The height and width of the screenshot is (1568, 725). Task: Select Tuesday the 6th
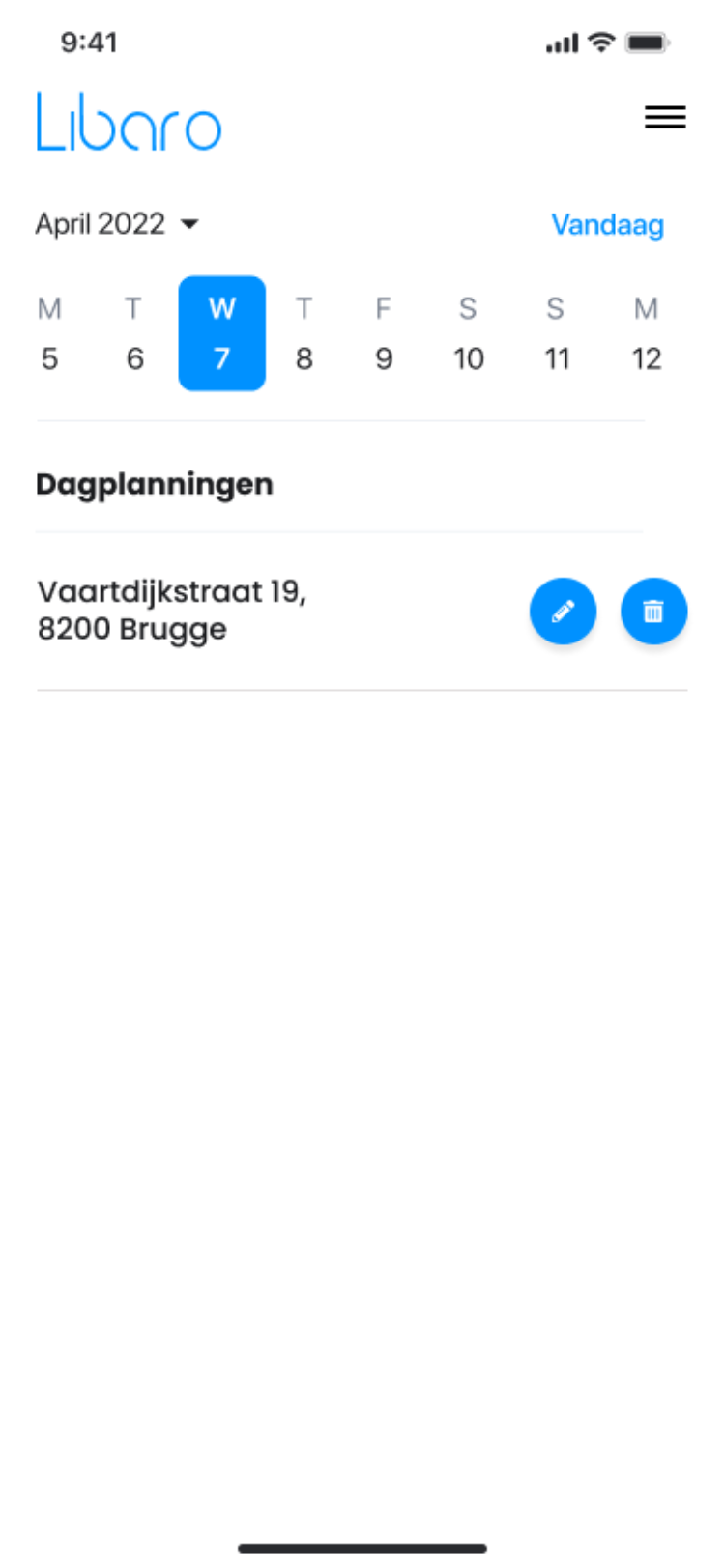[x=134, y=334]
